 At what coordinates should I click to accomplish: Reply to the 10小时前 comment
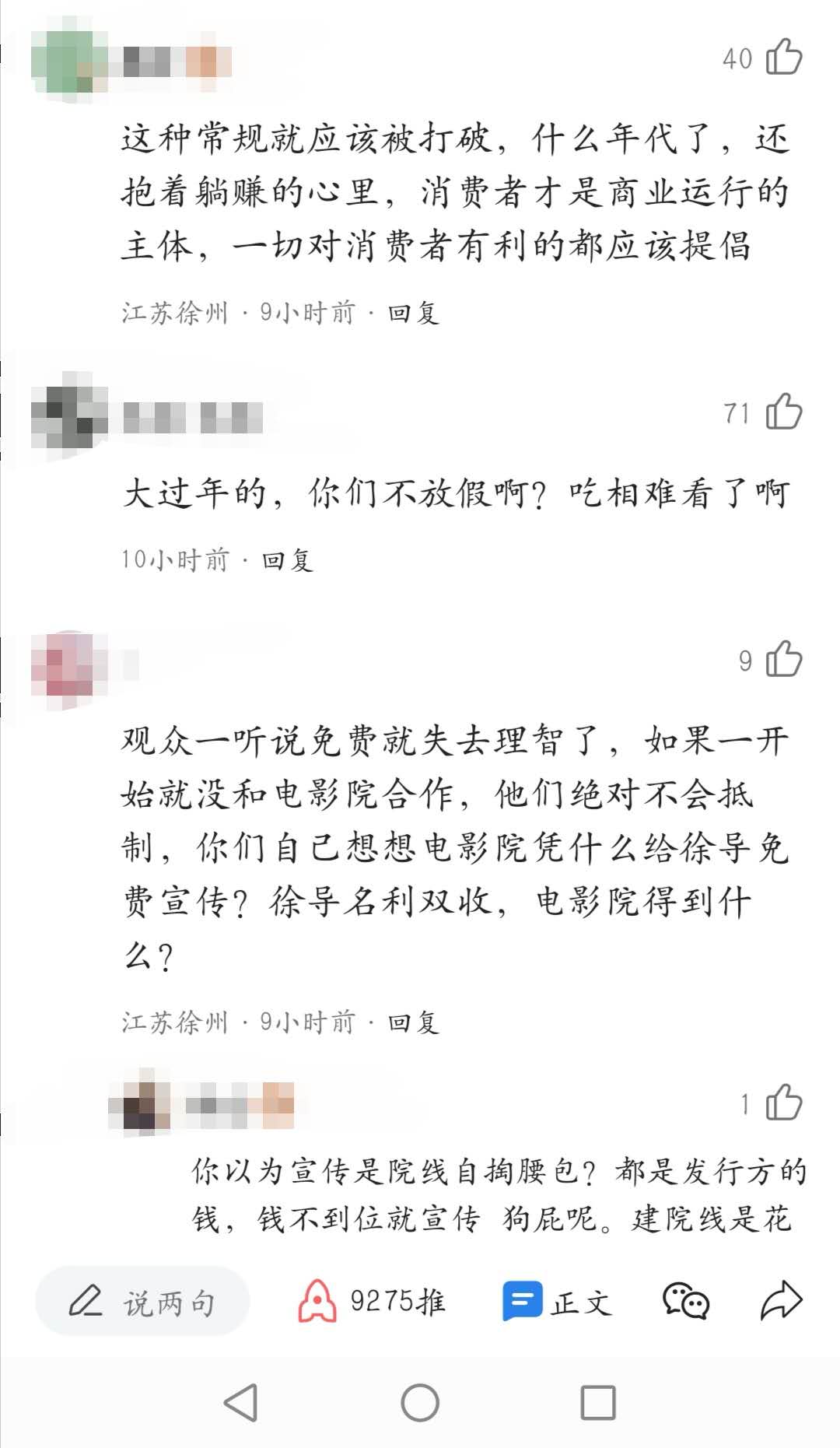tap(287, 560)
